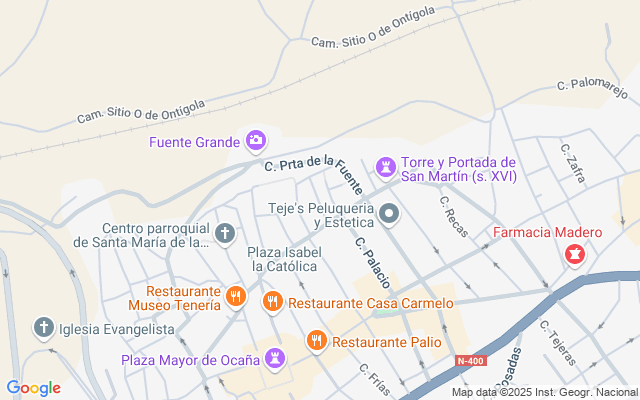Open Centro parroquial de Santa María marker
This screenshot has width=640, height=400.
225,234
